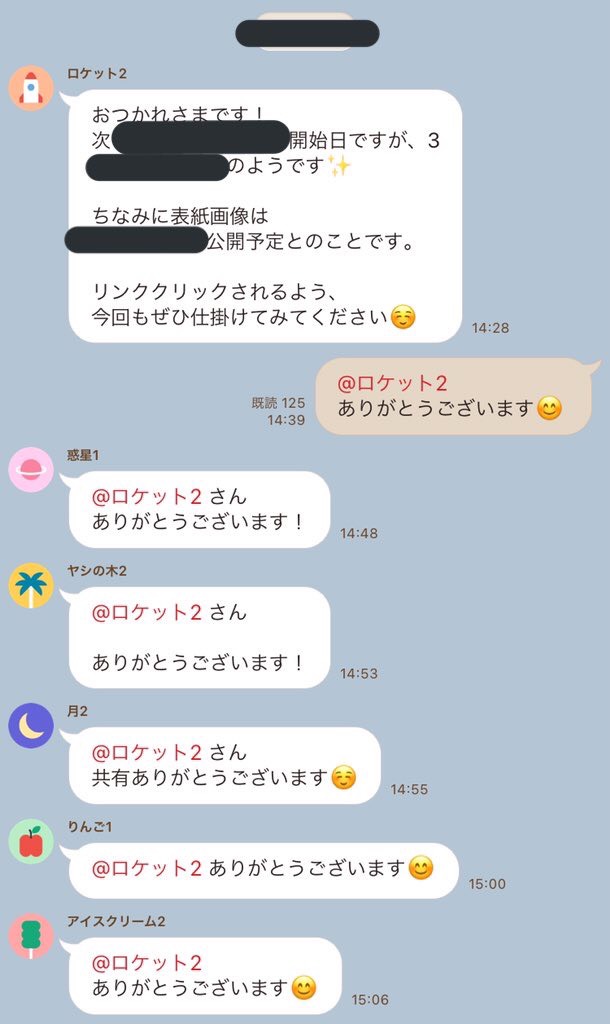This screenshot has width=610, height=1024.
Task: Tap @ロケット2 mention in りんご1's message
Action: (x=147, y=868)
